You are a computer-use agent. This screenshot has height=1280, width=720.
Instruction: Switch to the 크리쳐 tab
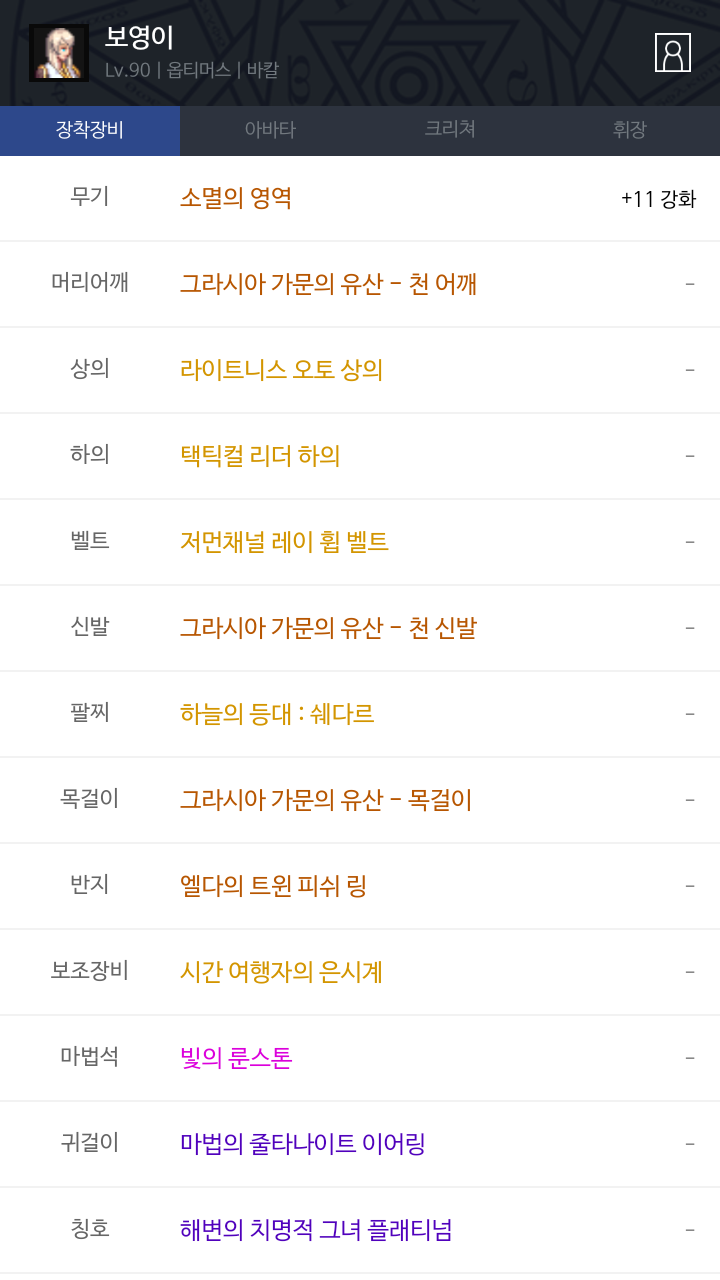tap(450, 130)
